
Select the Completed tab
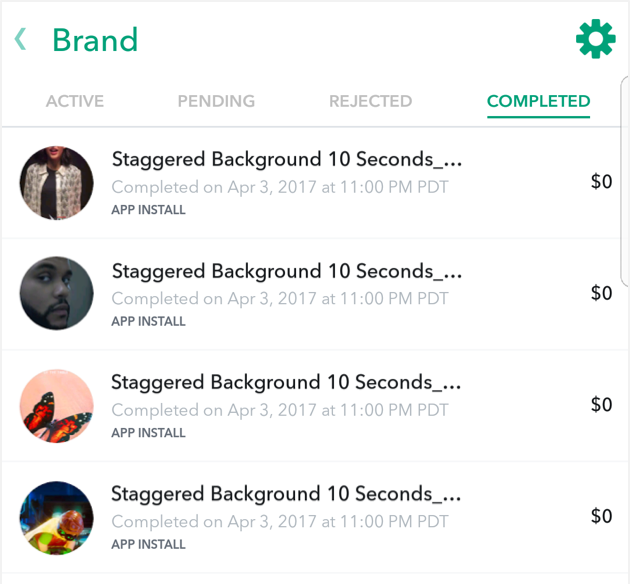tap(538, 101)
